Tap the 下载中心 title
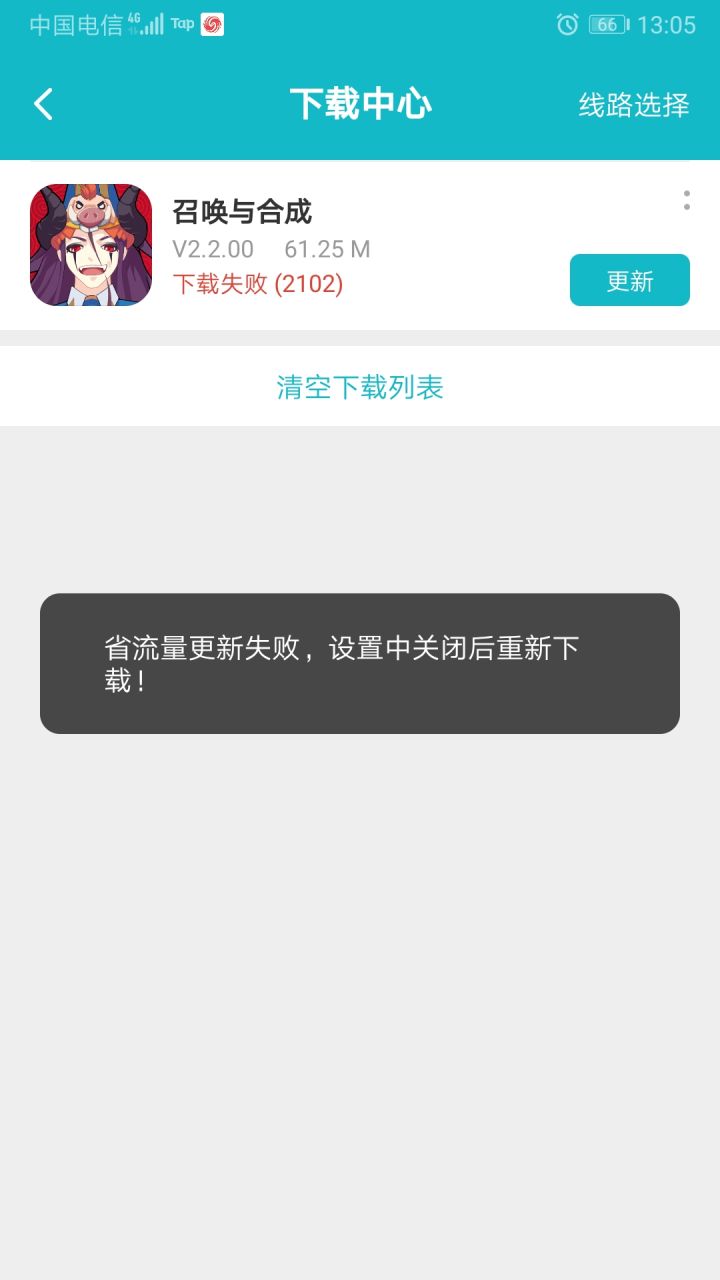The height and width of the screenshot is (1280, 720). point(360,103)
